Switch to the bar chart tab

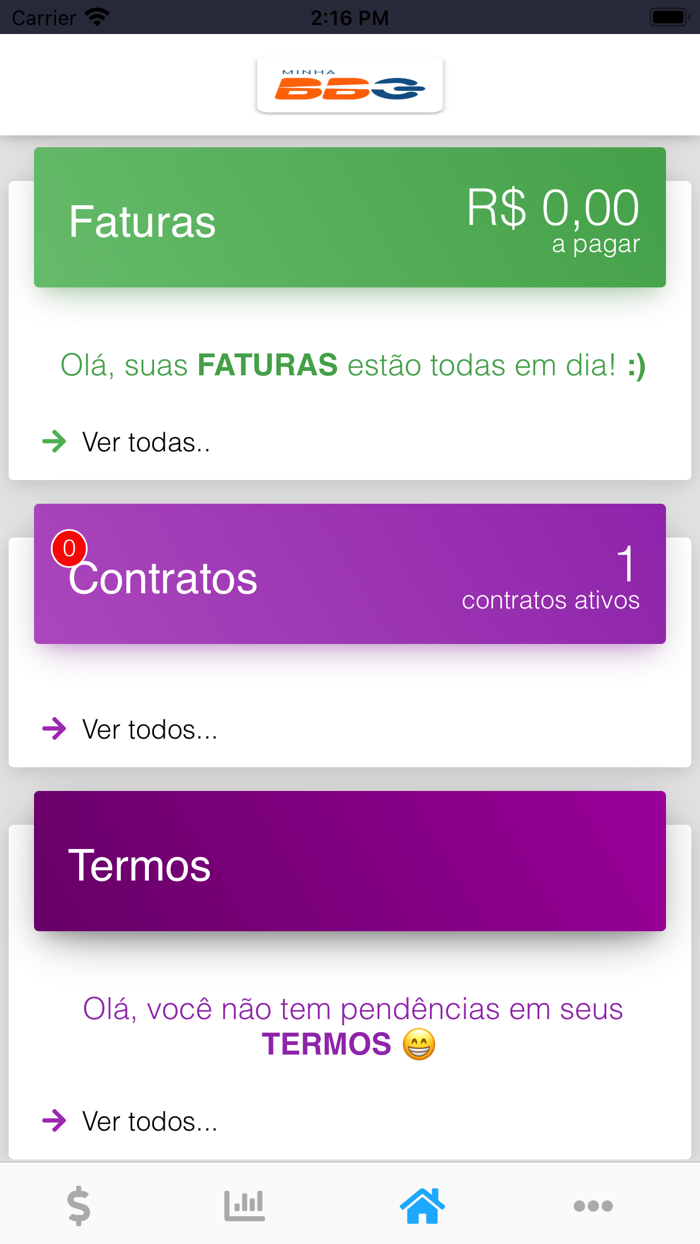click(x=244, y=1206)
